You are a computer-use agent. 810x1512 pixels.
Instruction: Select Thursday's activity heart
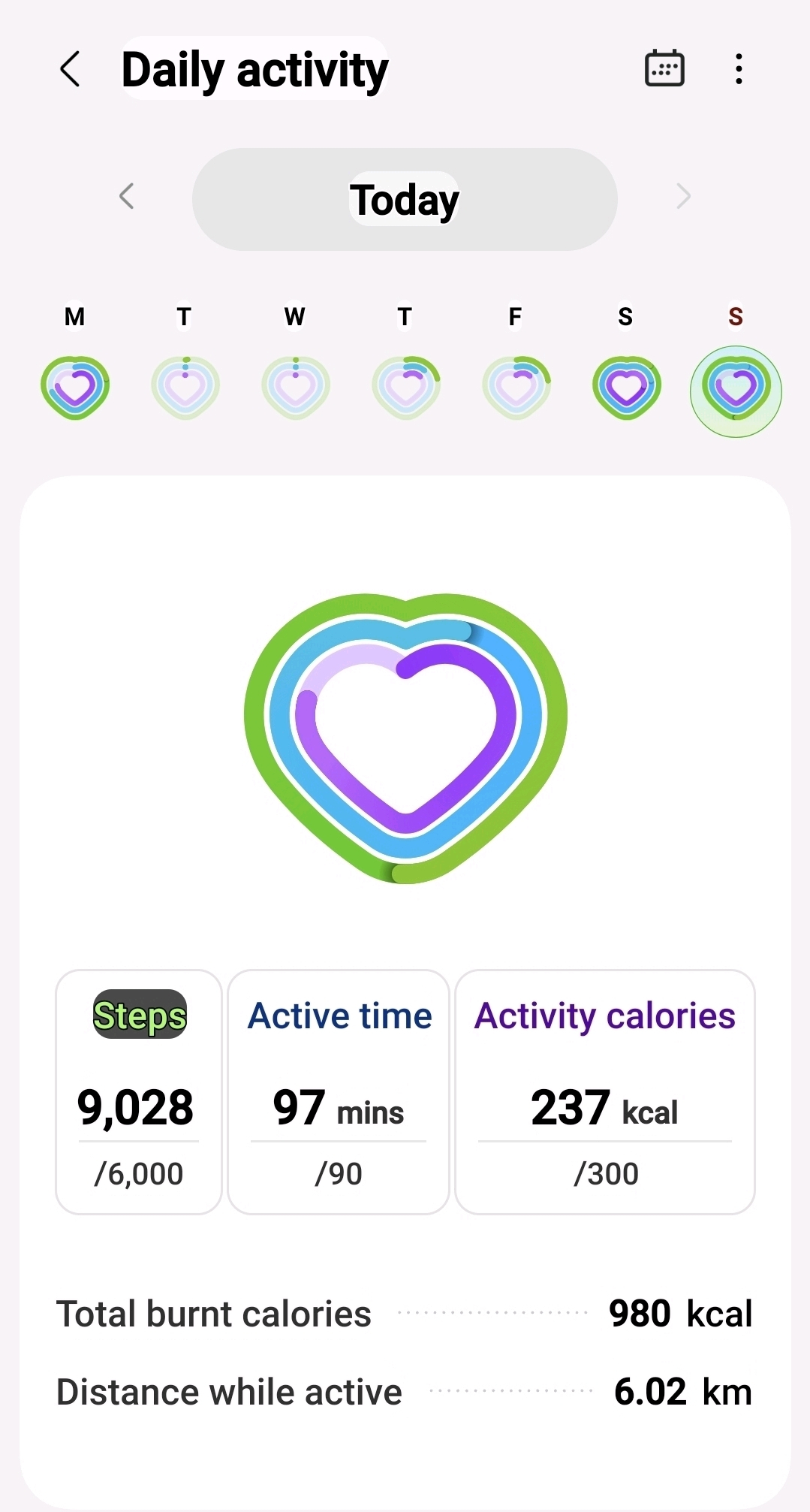coord(405,388)
